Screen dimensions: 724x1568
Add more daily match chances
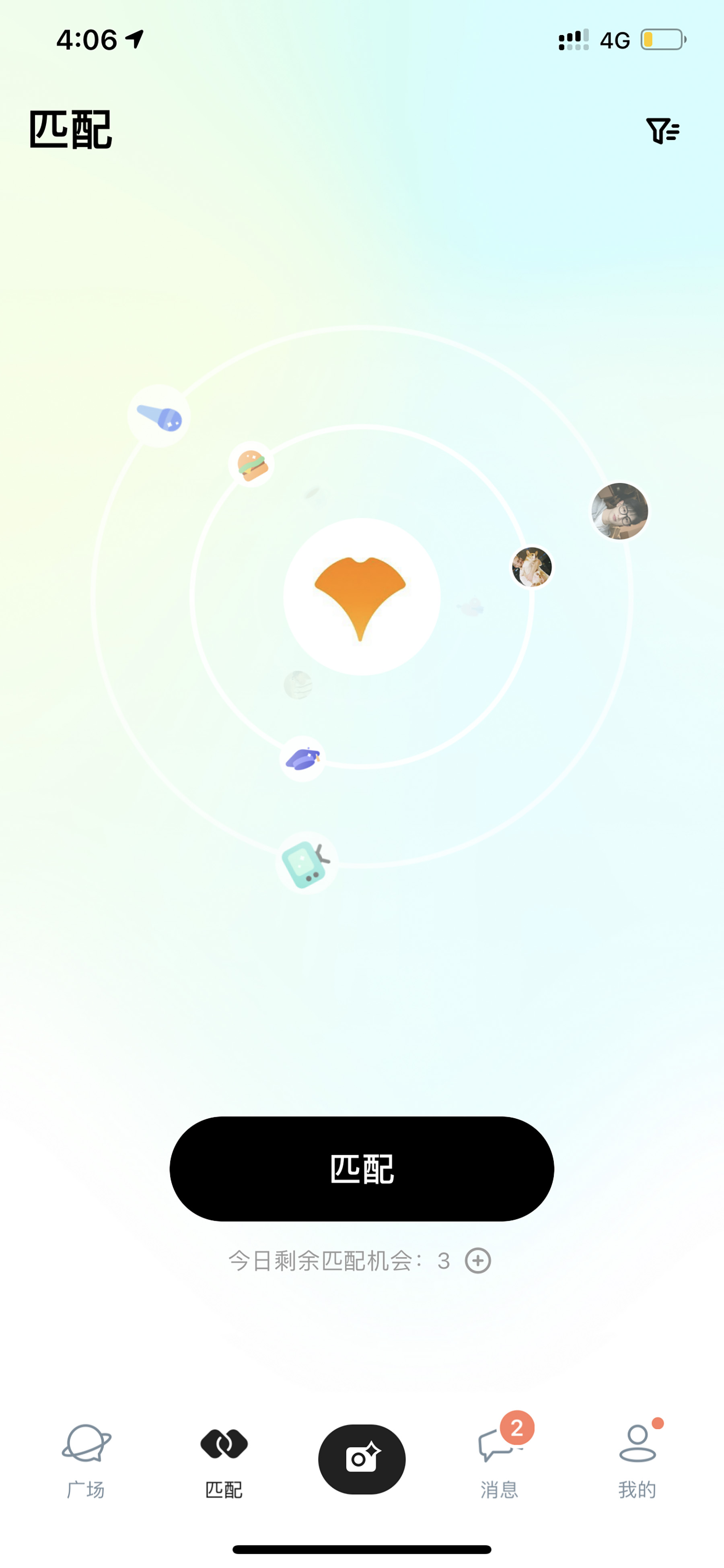pyautogui.click(x=477, y=1261)
